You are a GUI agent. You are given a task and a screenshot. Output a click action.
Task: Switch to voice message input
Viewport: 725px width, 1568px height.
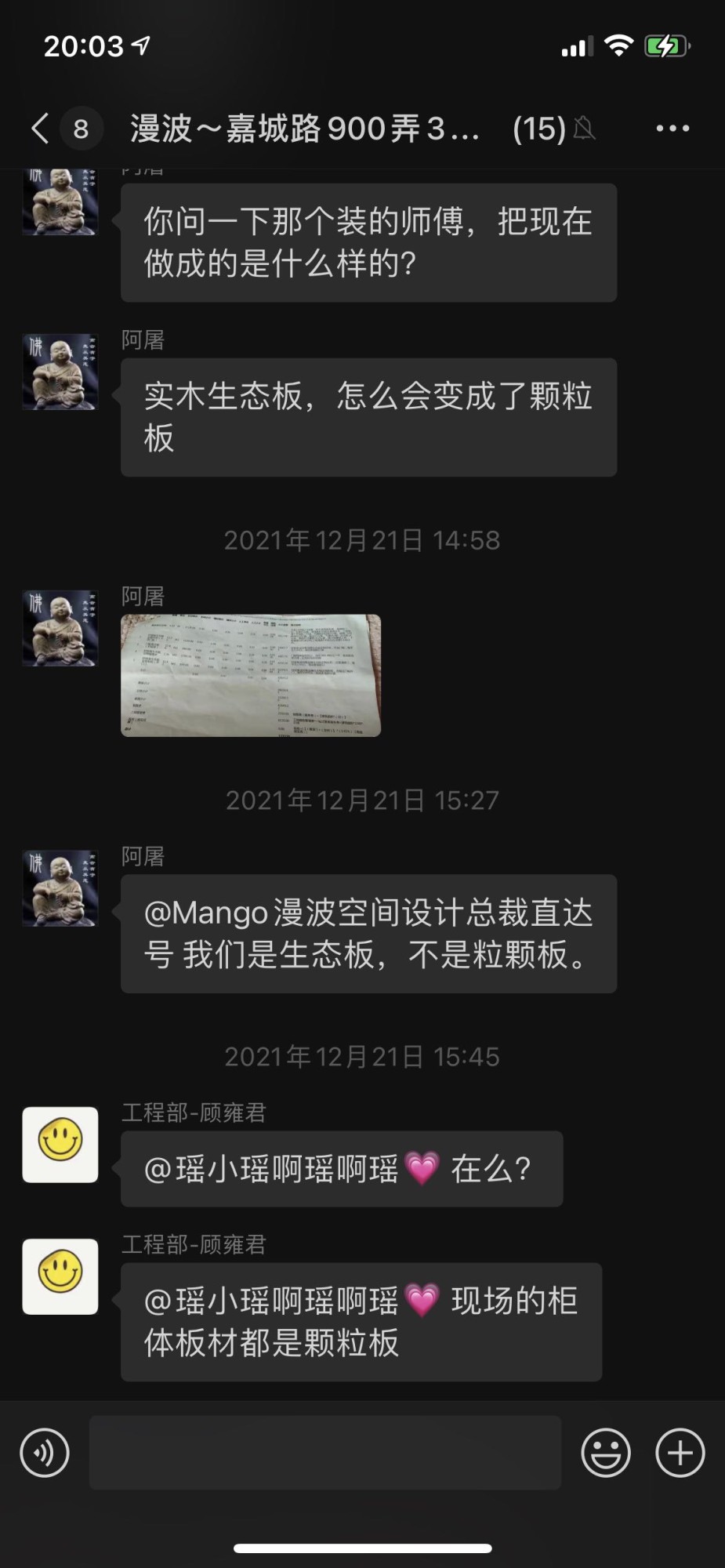tap(45, 1453)
